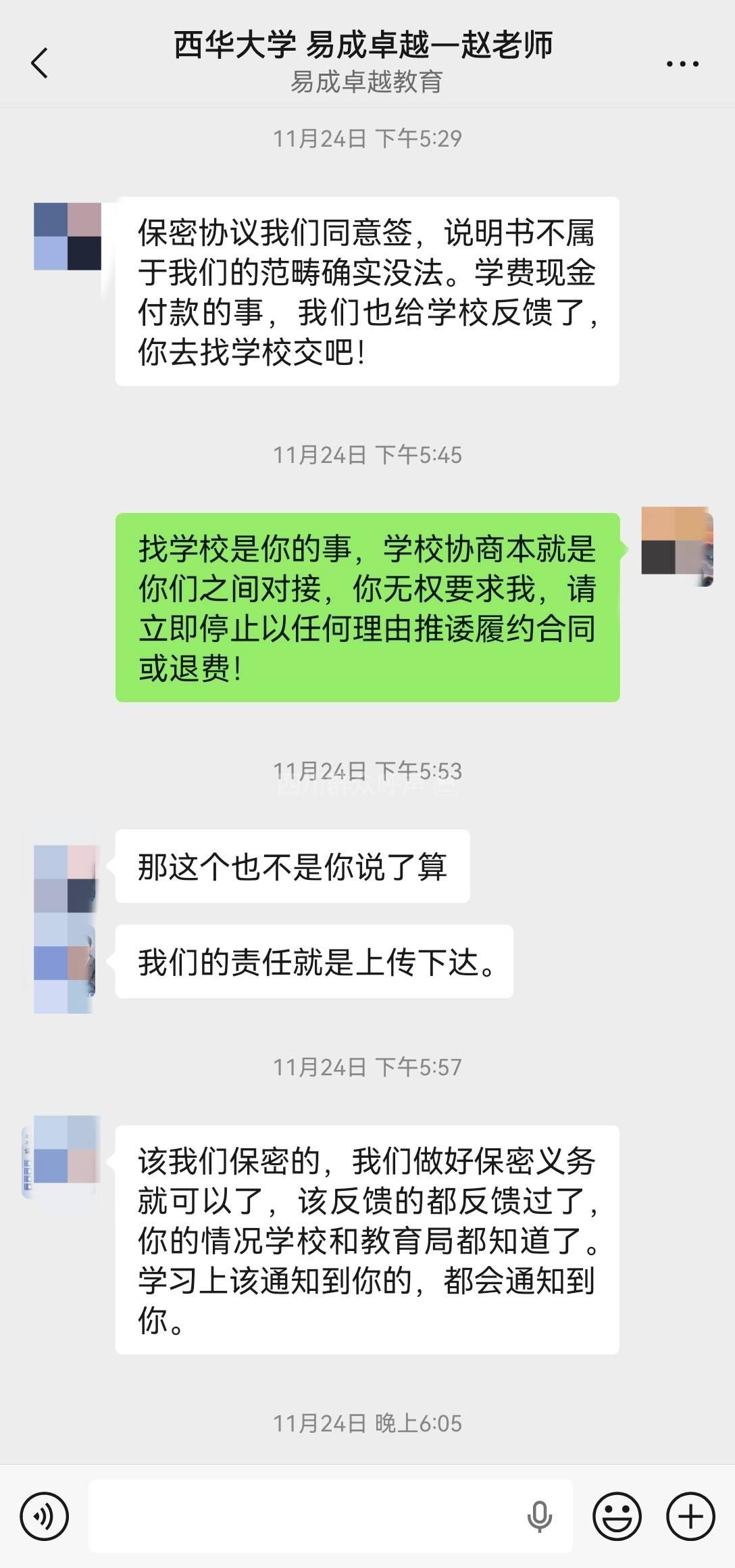Image resolution: width=735 pixels, height=1568 pixels.
Task: Open sender's avatar beside 保密协议 message
Action: pyautogui.click(x=68, y=237)
